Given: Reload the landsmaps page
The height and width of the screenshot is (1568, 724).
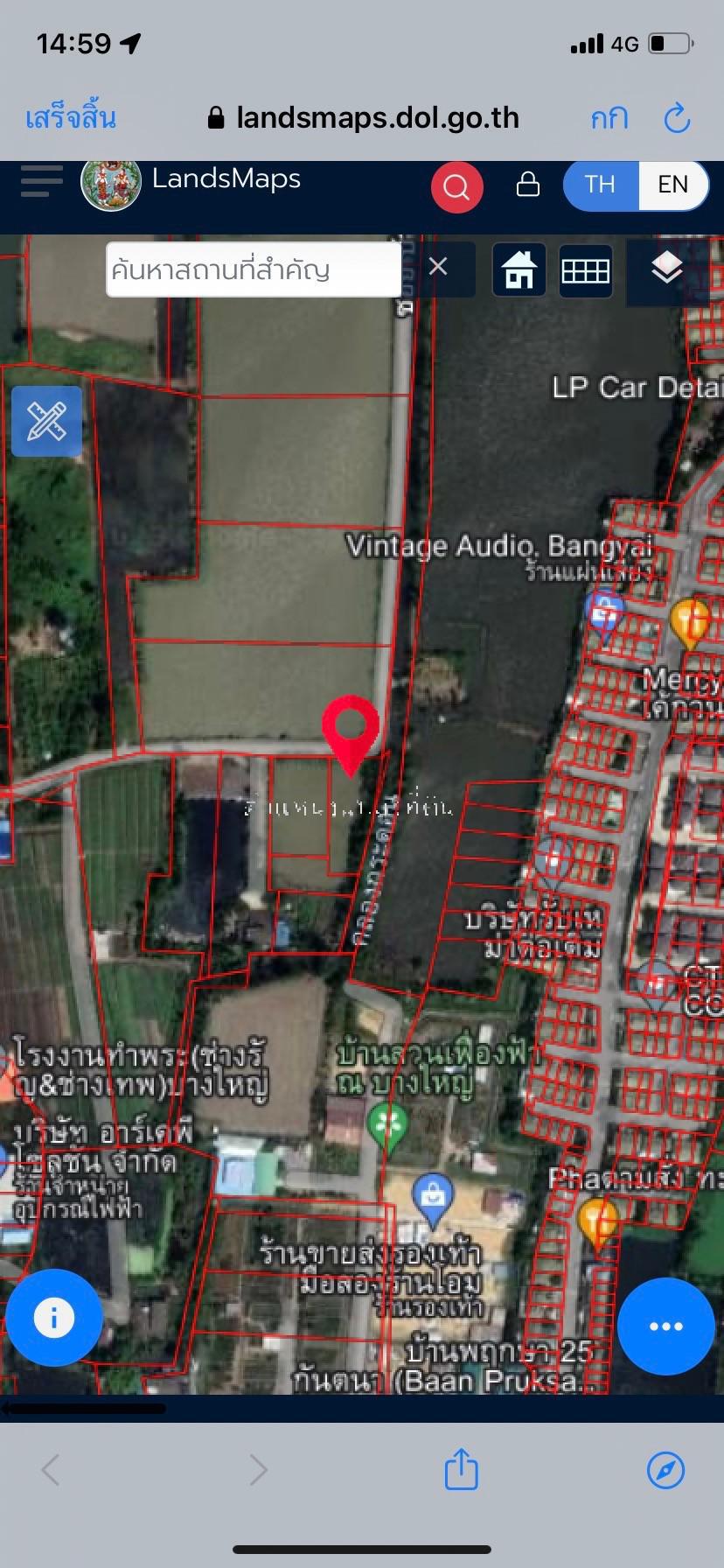Looking at the screenshot, I should [x=678, y=118].
